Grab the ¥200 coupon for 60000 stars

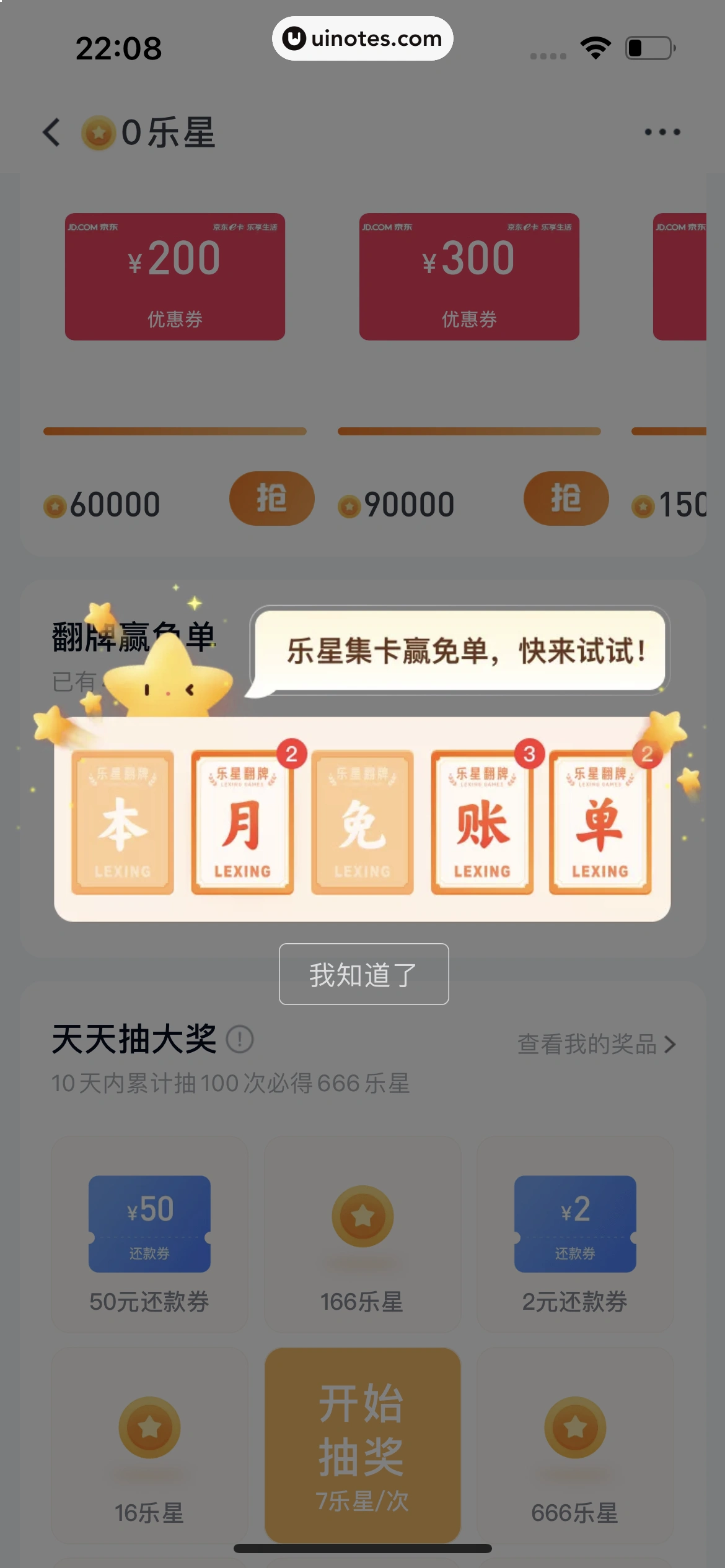pyautogui.click(x=271, y=499)
